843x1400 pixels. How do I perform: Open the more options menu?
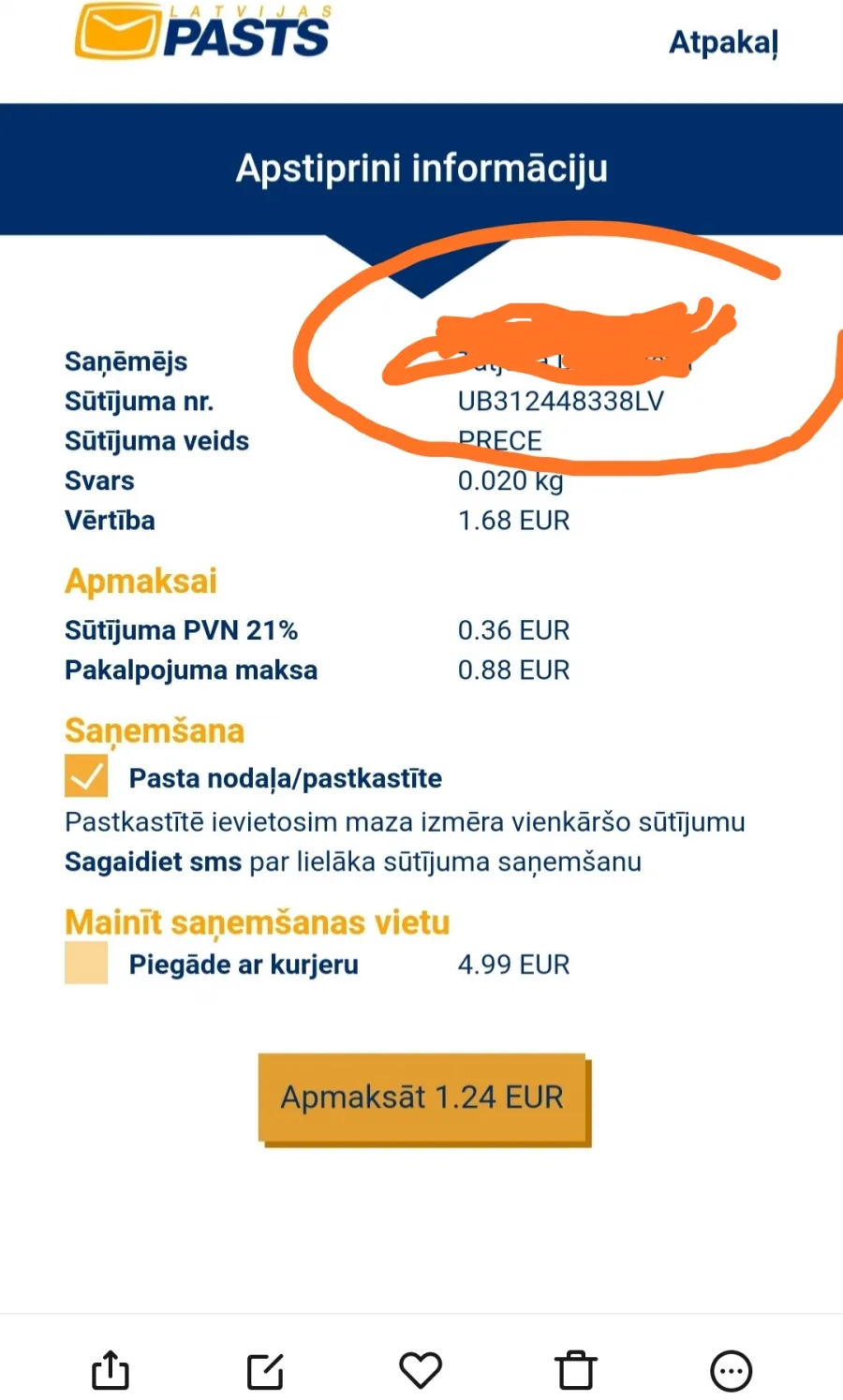[x=731, y=1371]
